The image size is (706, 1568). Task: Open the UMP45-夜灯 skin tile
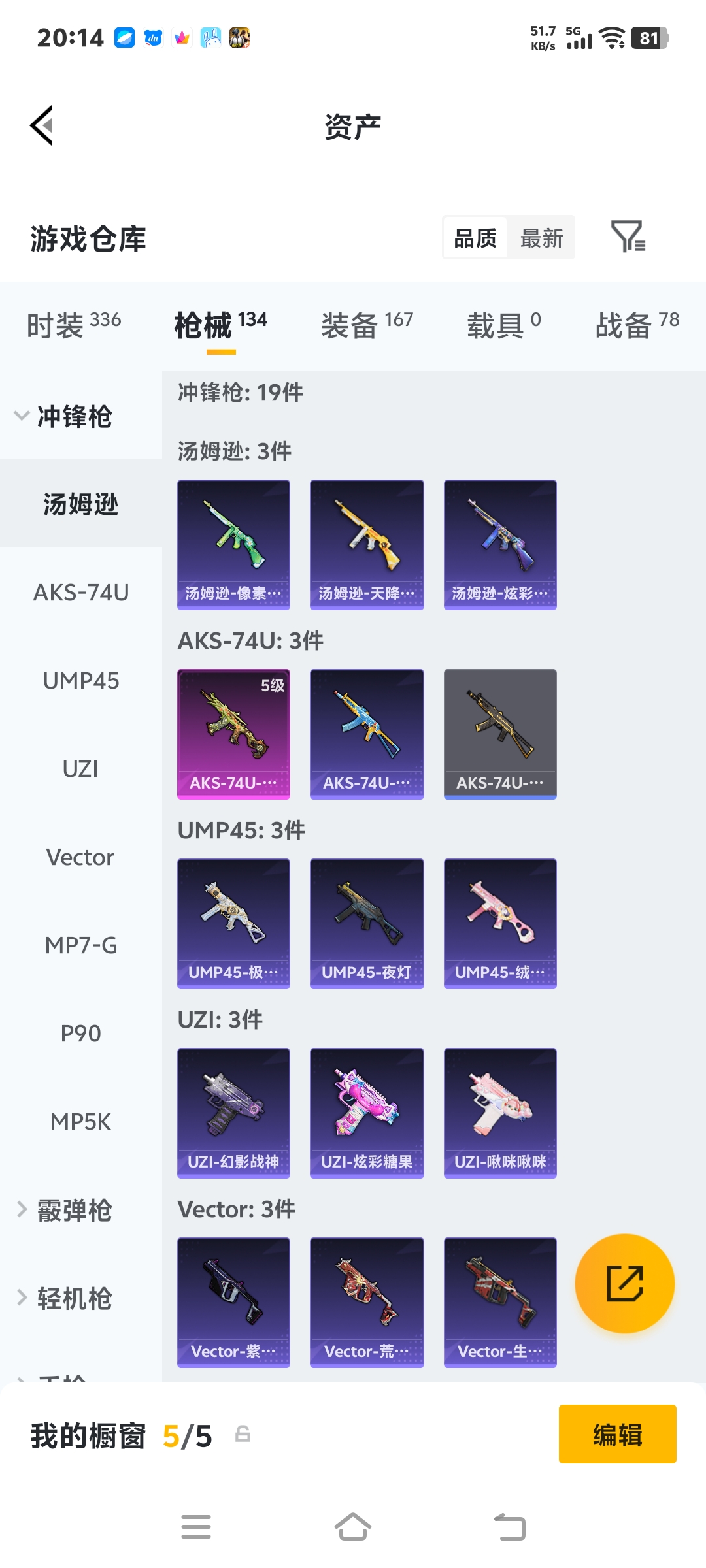coord(367,923)
